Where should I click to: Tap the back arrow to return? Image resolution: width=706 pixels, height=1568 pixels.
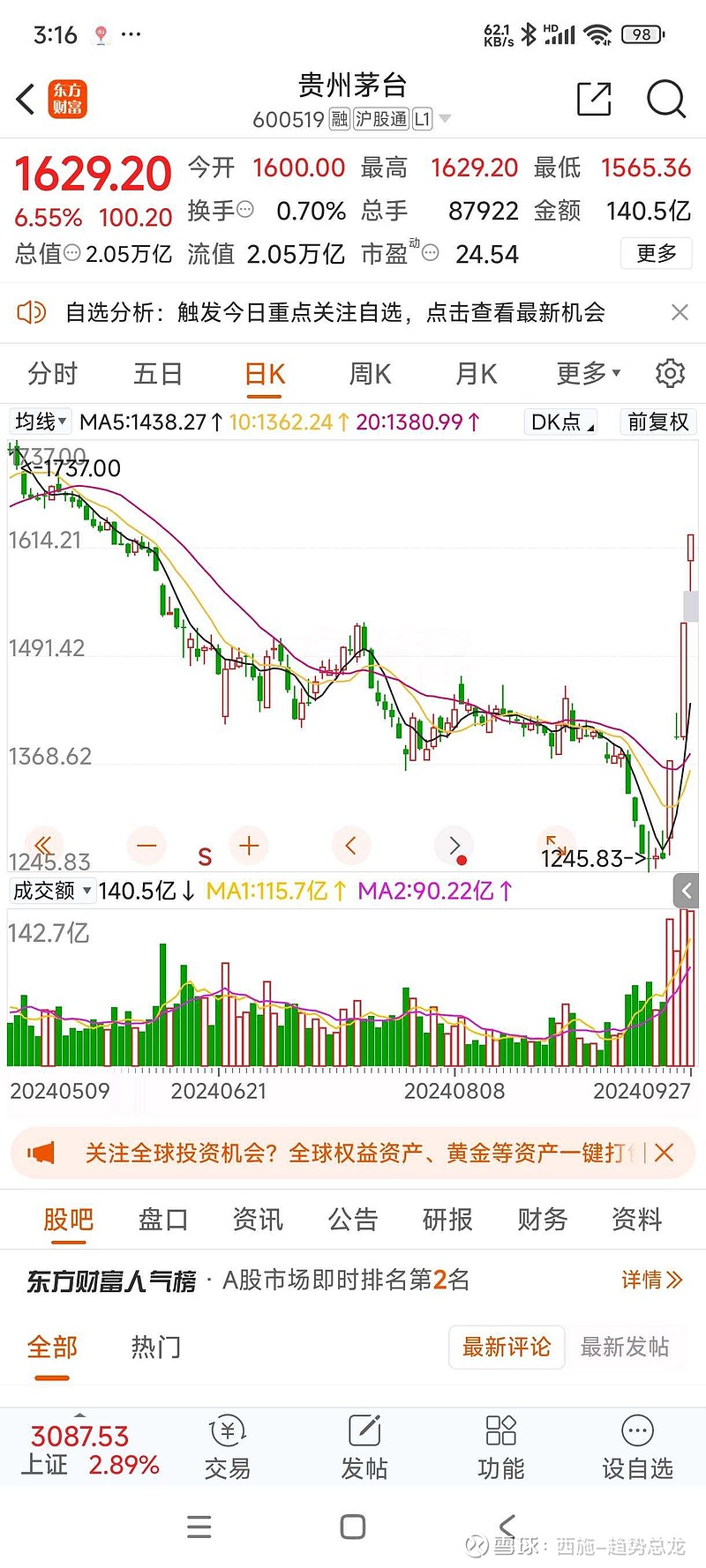pyautogui.click(x=24, y=100)
